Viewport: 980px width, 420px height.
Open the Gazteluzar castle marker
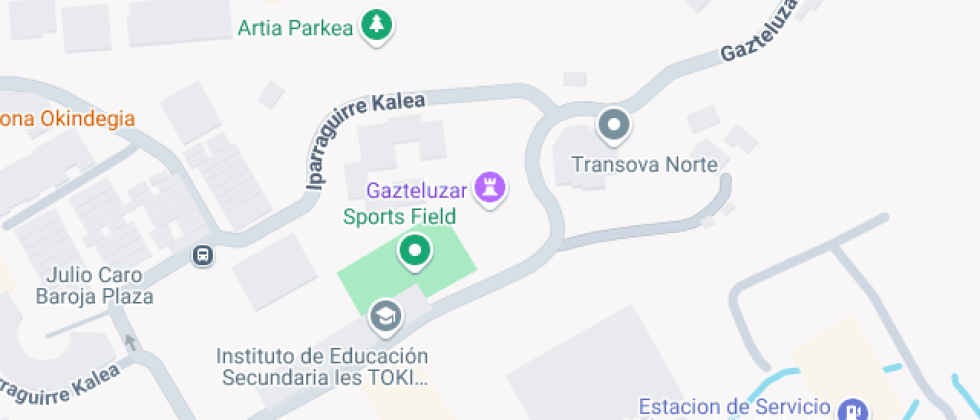[x=491, y=186]
